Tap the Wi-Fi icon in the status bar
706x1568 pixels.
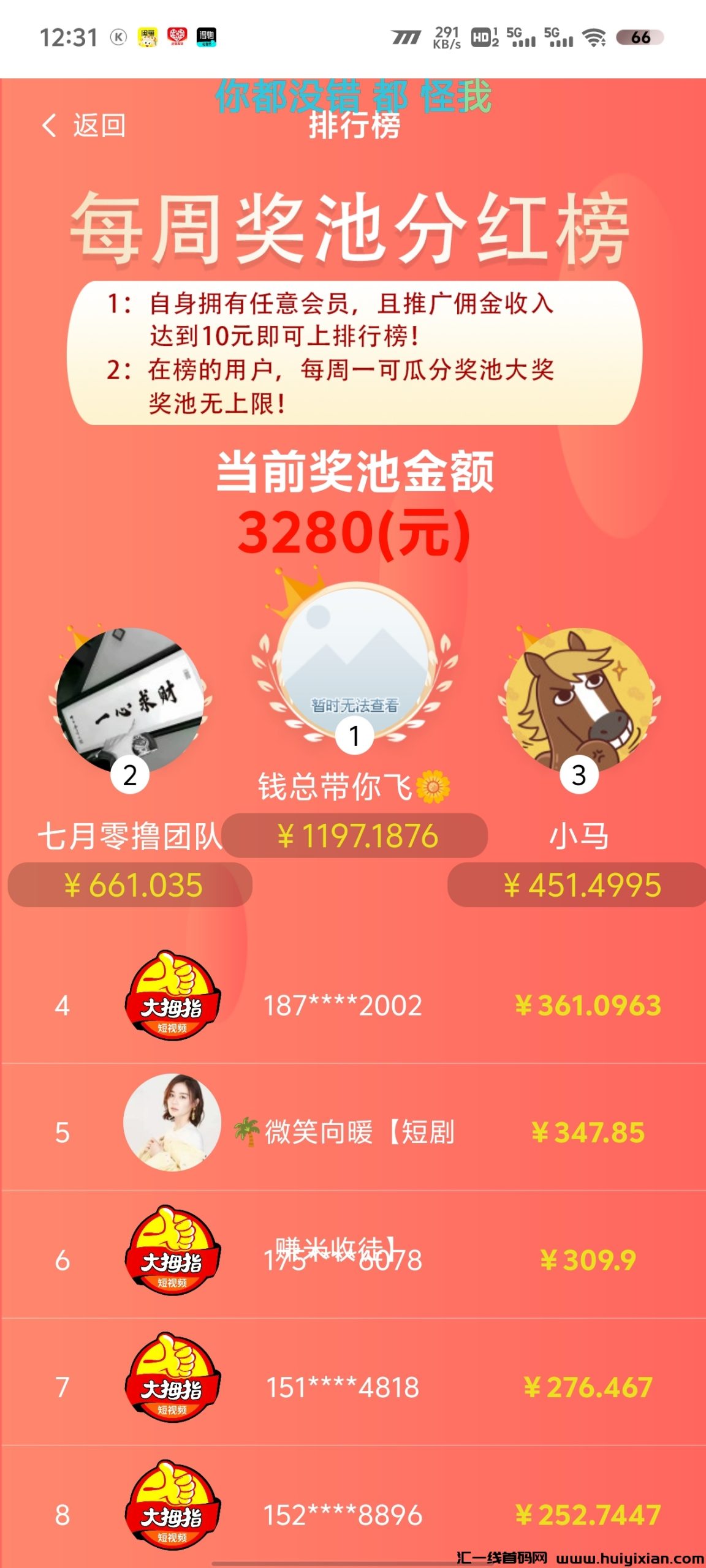pyautogui.click(x=593, y=38)
